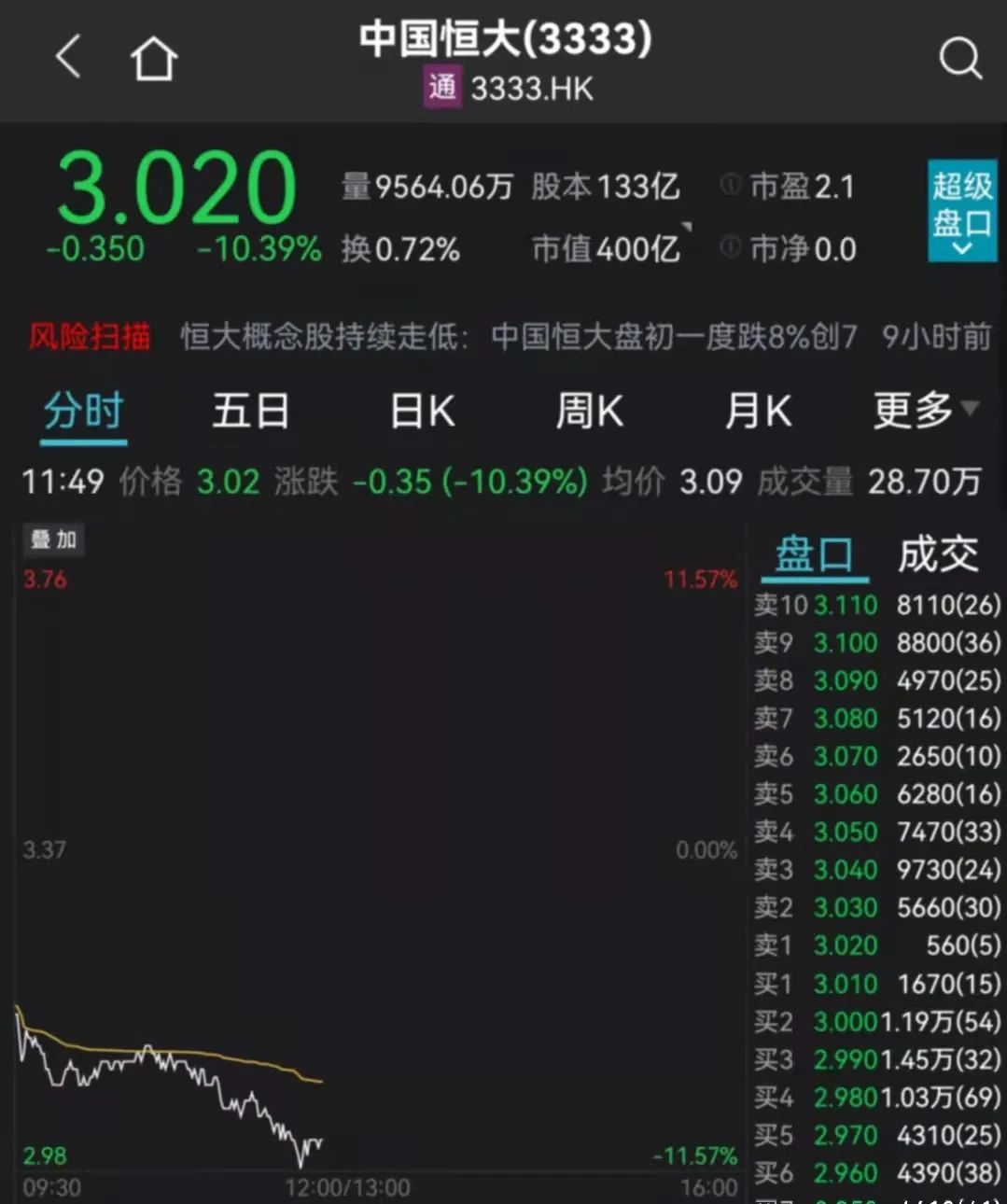
Task: Switch to the 成交 trades tab
Action: 938,555
